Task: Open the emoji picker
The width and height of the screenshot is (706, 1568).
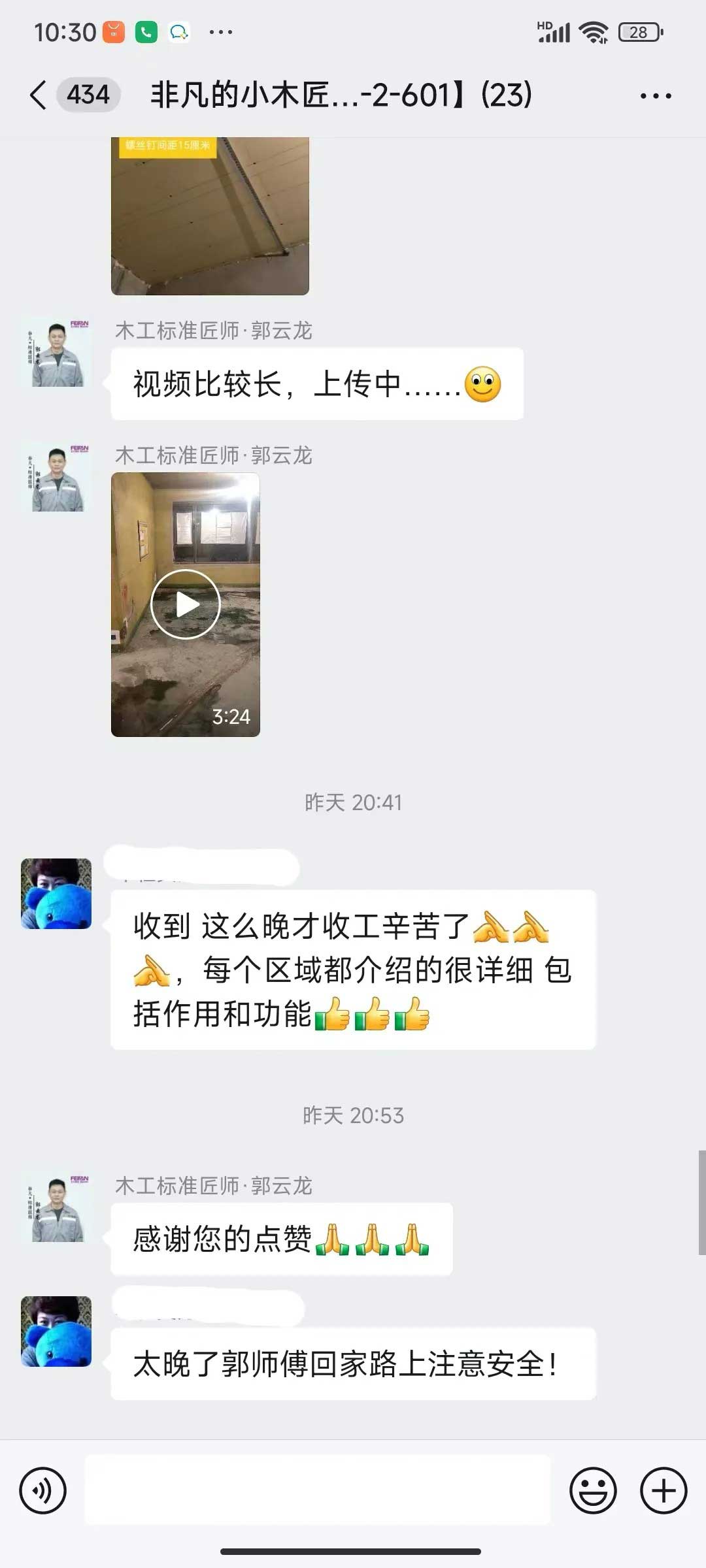Action: [x=593, y=1490]
